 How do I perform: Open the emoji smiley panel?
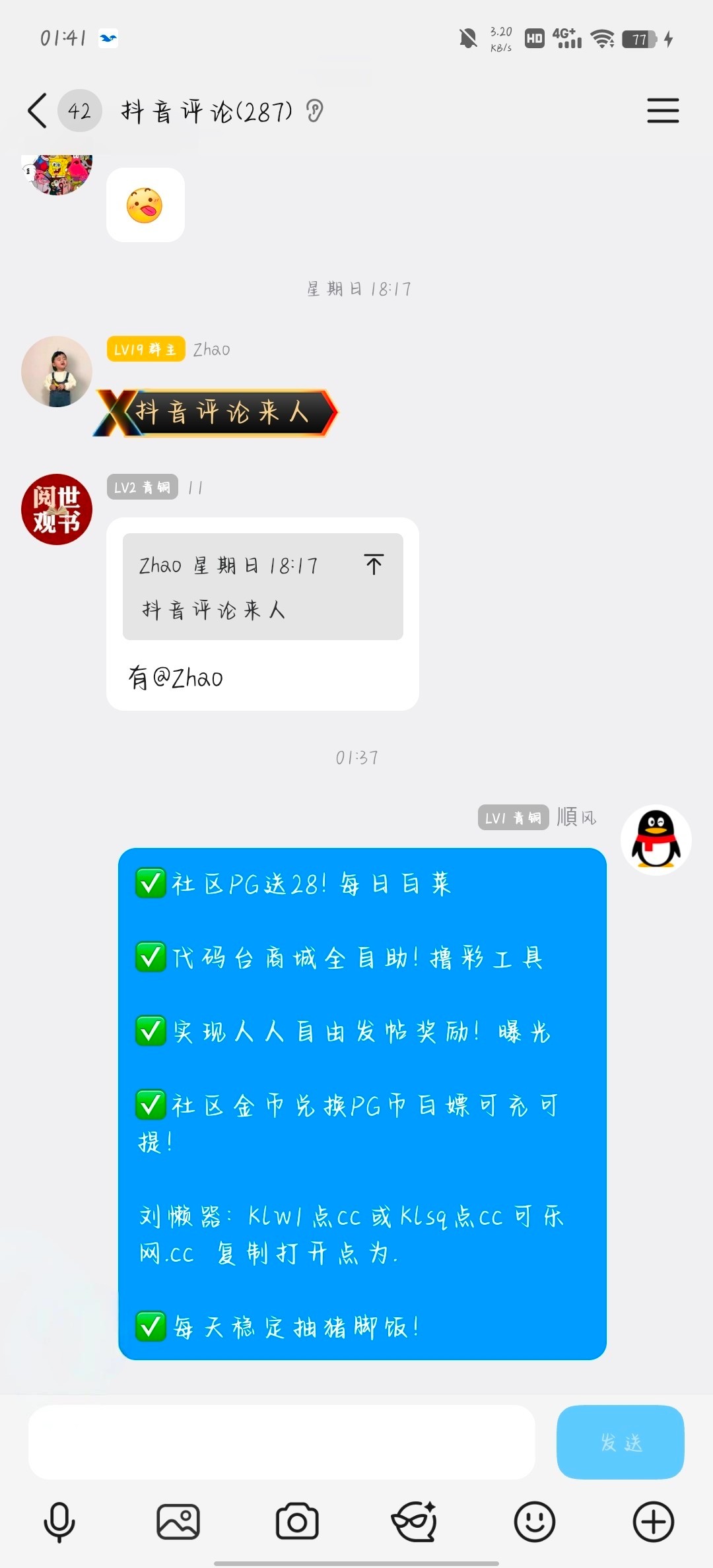pyautogui.click(x=534, y=1522)
